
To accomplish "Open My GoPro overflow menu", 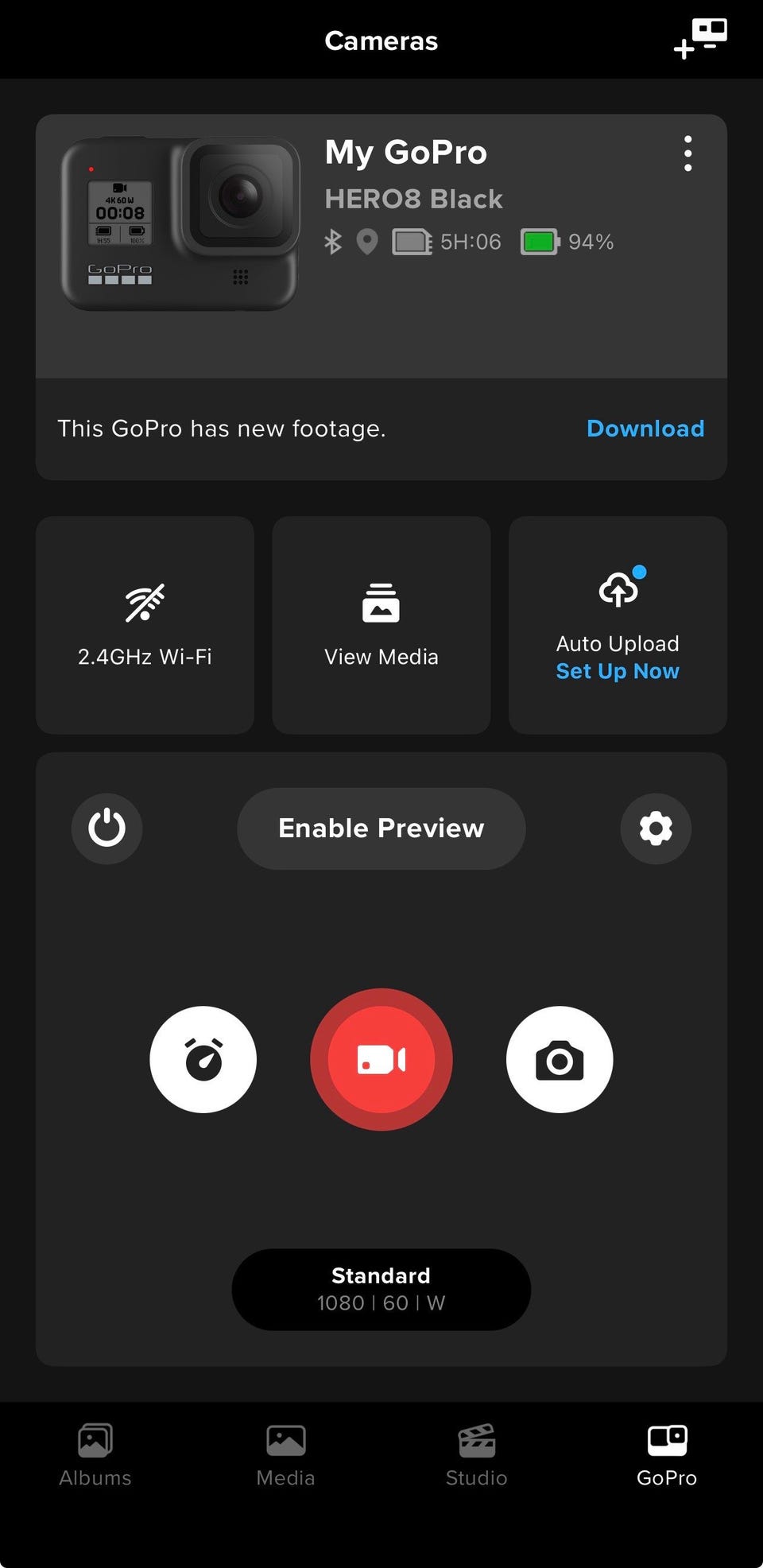I will [687, 153].
